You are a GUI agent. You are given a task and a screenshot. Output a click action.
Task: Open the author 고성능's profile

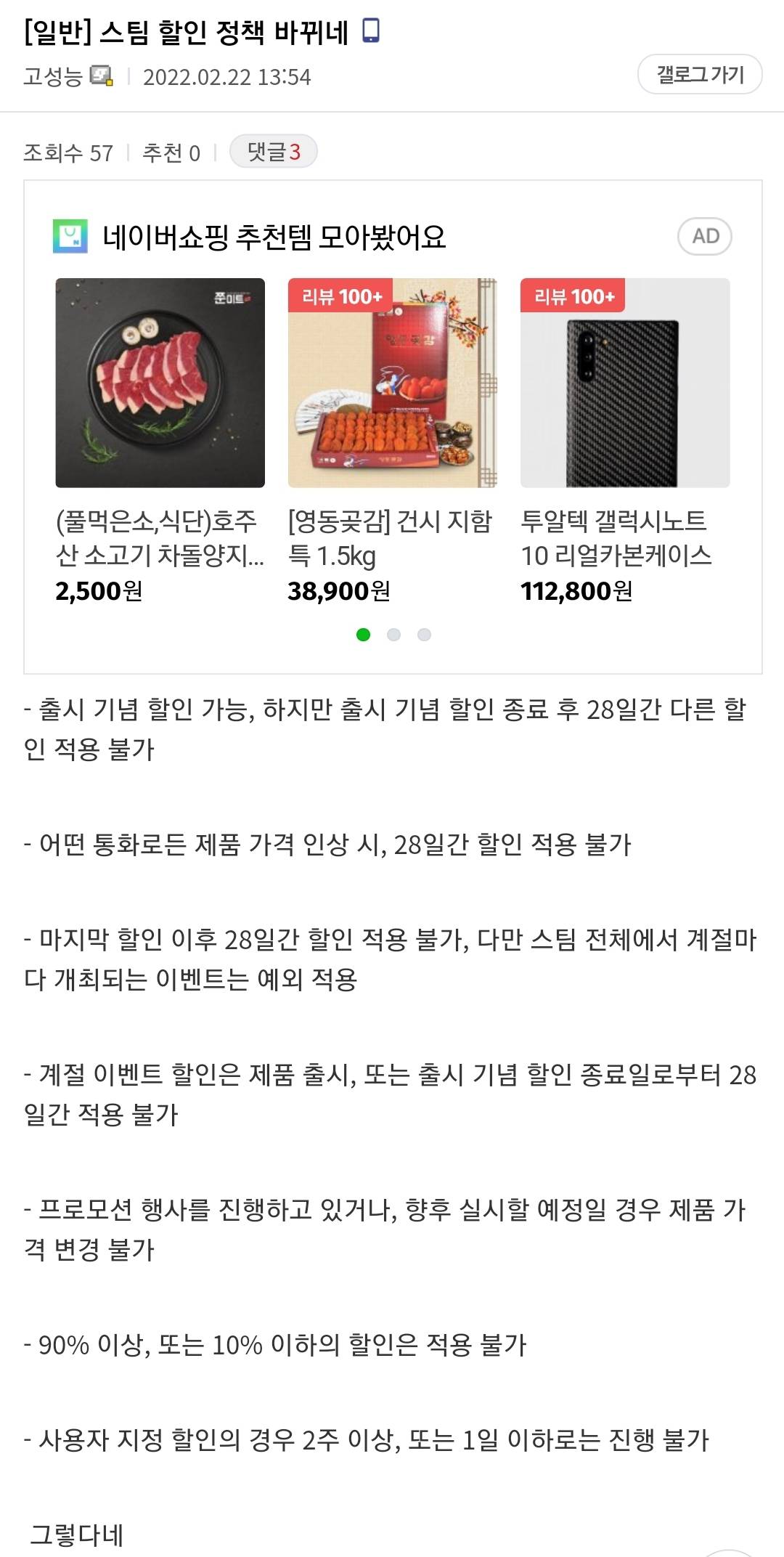[53, 77]
